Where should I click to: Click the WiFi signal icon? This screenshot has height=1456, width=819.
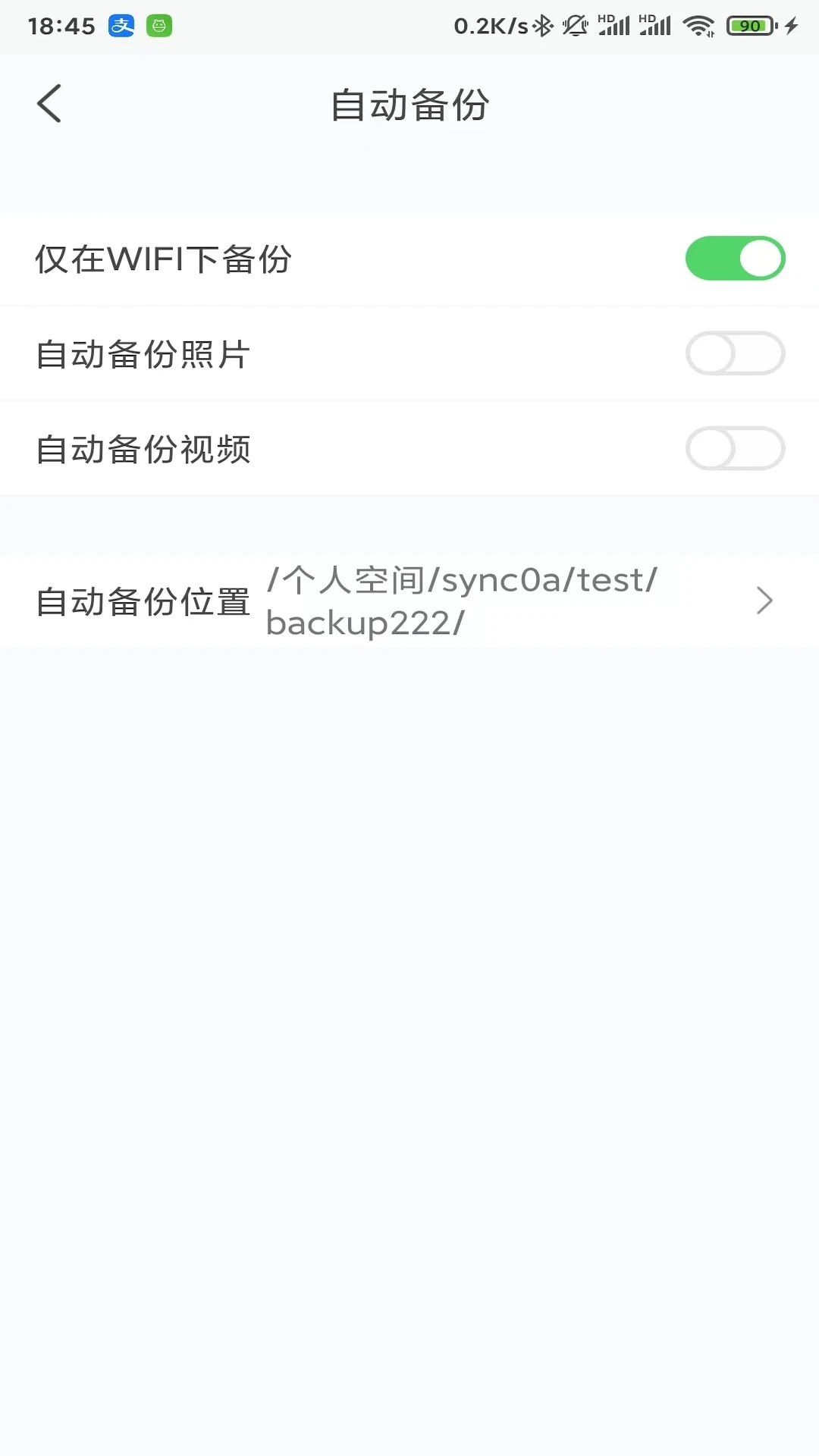(x=698, y=25)
